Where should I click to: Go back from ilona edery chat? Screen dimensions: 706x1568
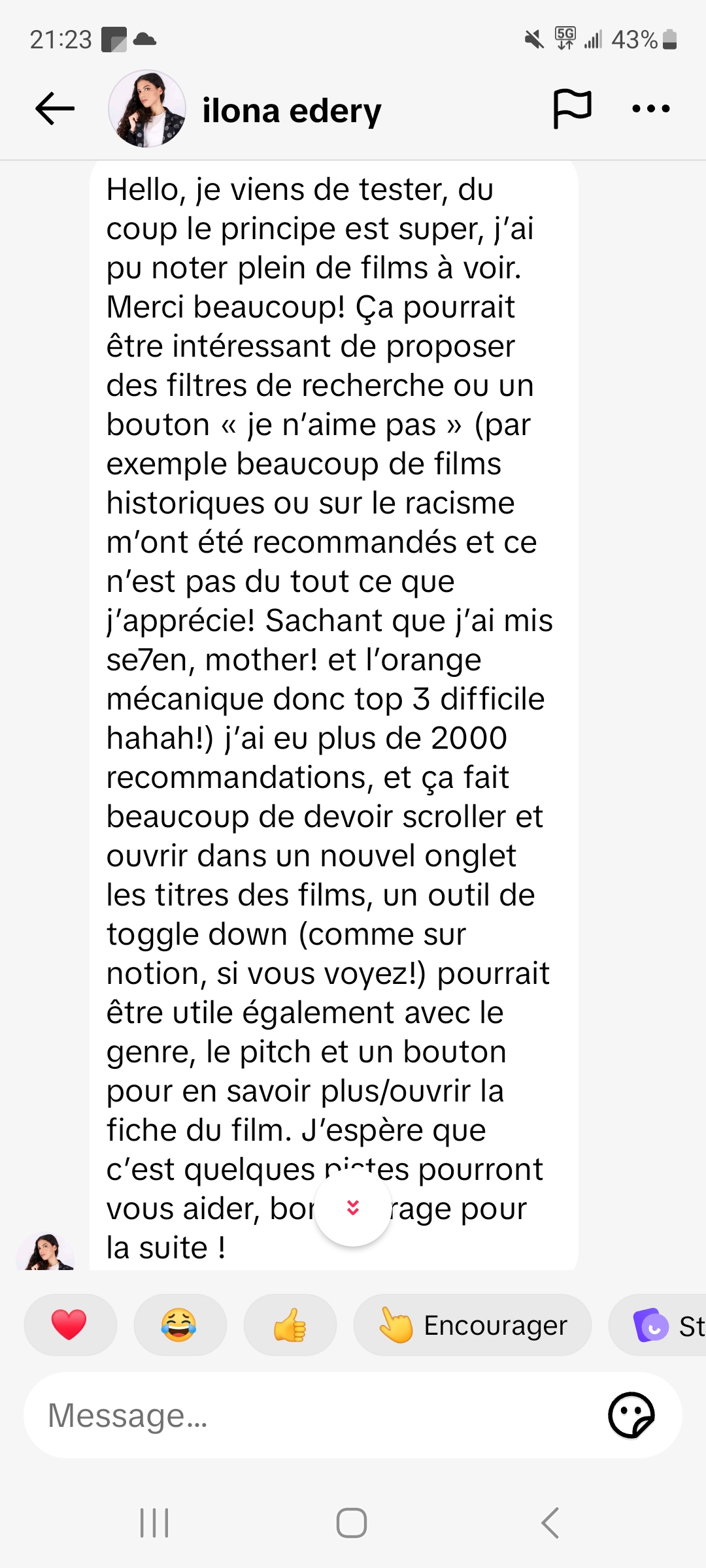tap(55, 109)
